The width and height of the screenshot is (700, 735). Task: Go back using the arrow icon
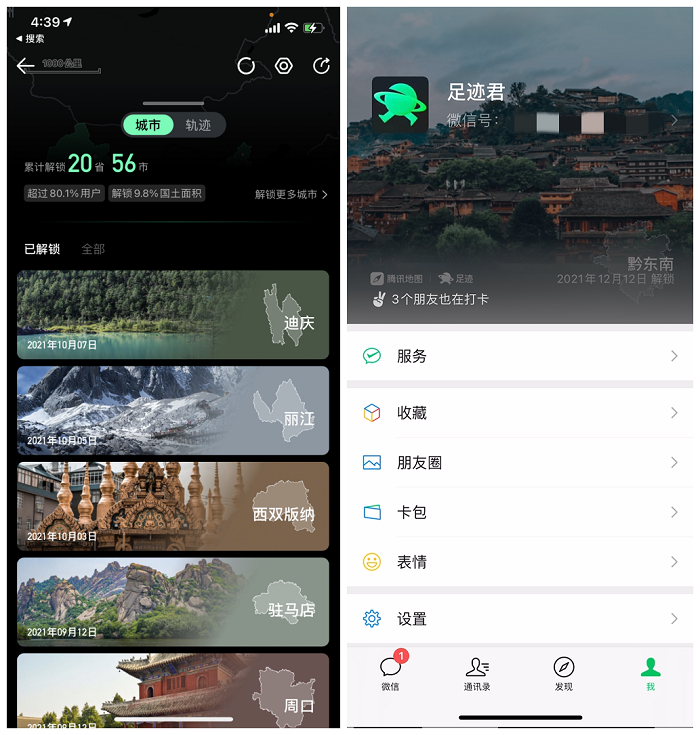[x=26, y=66]
